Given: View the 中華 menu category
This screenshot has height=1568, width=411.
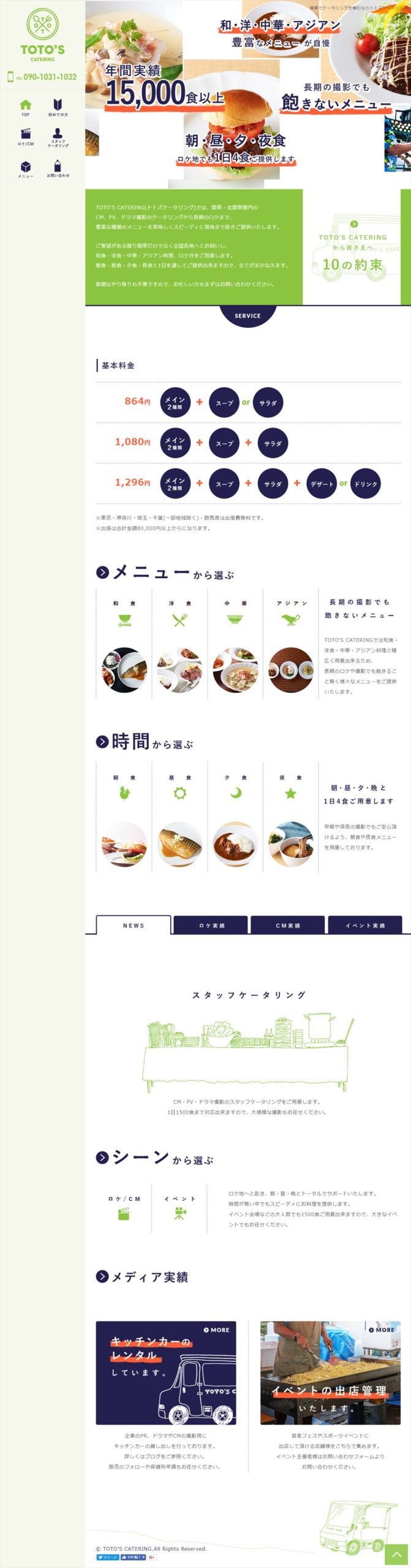Looking at the screenshot, I should [x=235, y=643].
